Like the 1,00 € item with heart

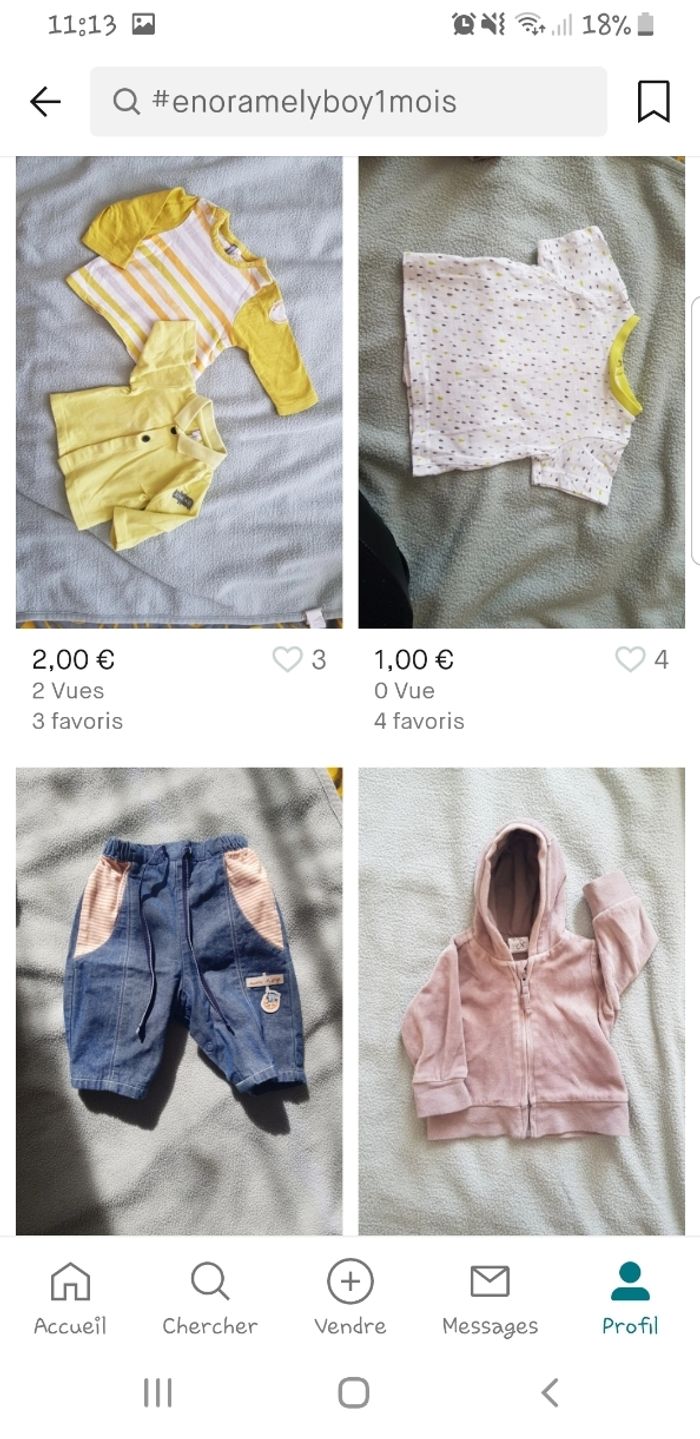[630, 659]
